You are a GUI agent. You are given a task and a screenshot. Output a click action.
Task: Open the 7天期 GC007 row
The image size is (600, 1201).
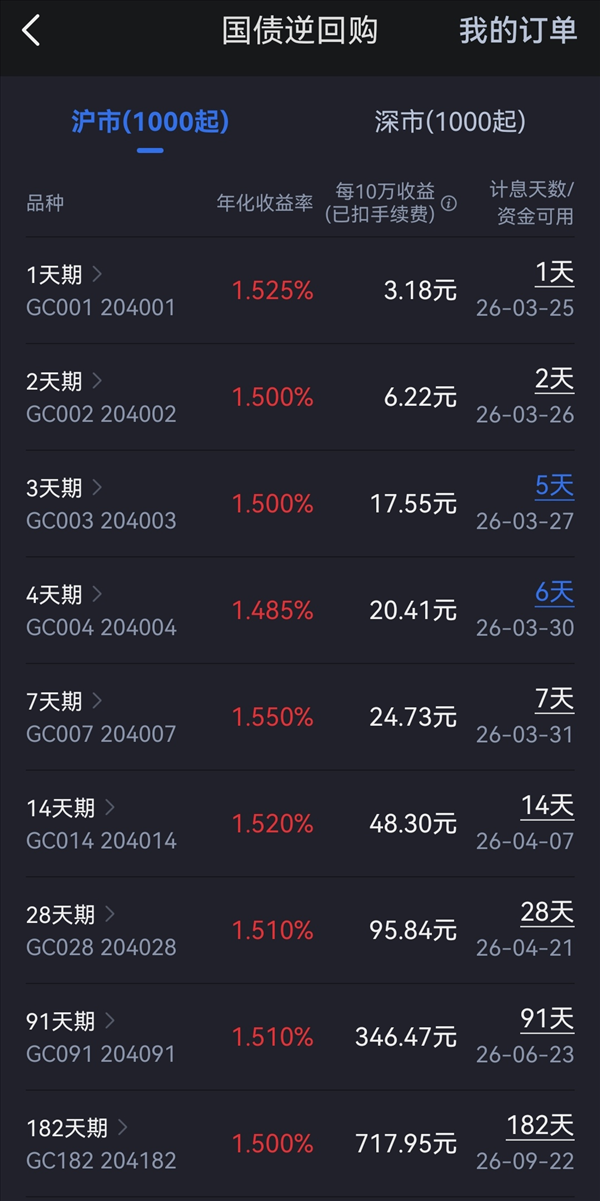[100, 718]
